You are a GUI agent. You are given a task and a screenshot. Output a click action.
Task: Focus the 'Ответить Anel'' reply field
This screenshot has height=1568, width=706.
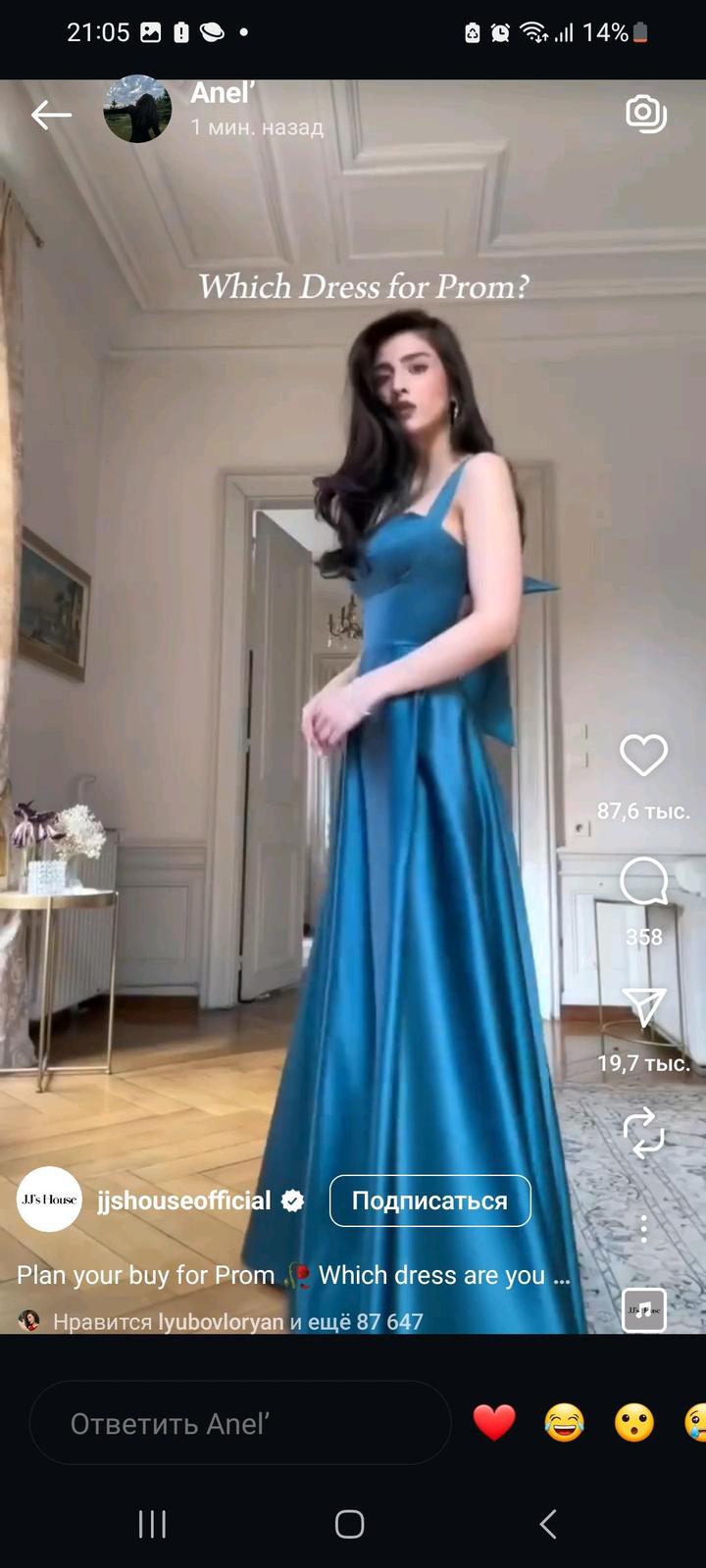click(239, 1423)
